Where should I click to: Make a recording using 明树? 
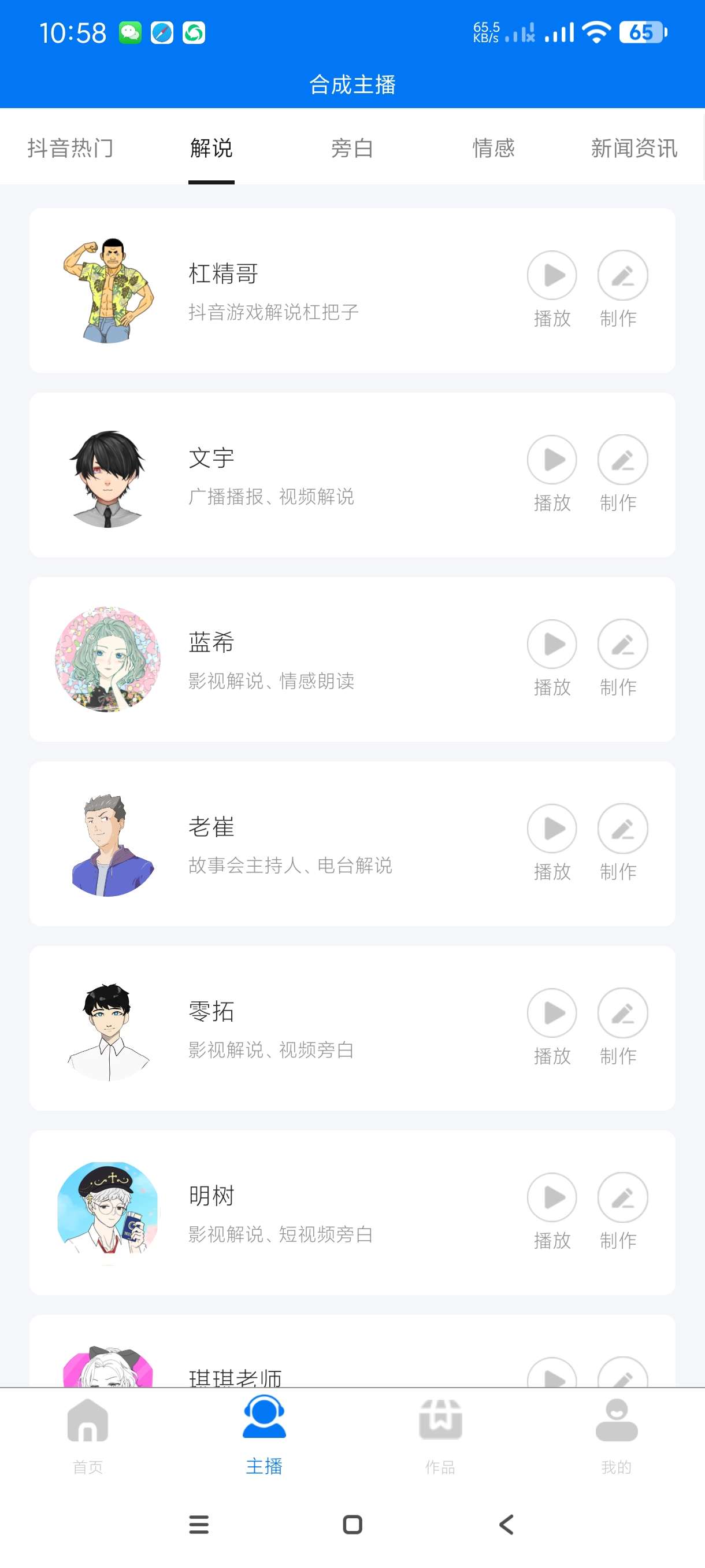click(622, 1198)
